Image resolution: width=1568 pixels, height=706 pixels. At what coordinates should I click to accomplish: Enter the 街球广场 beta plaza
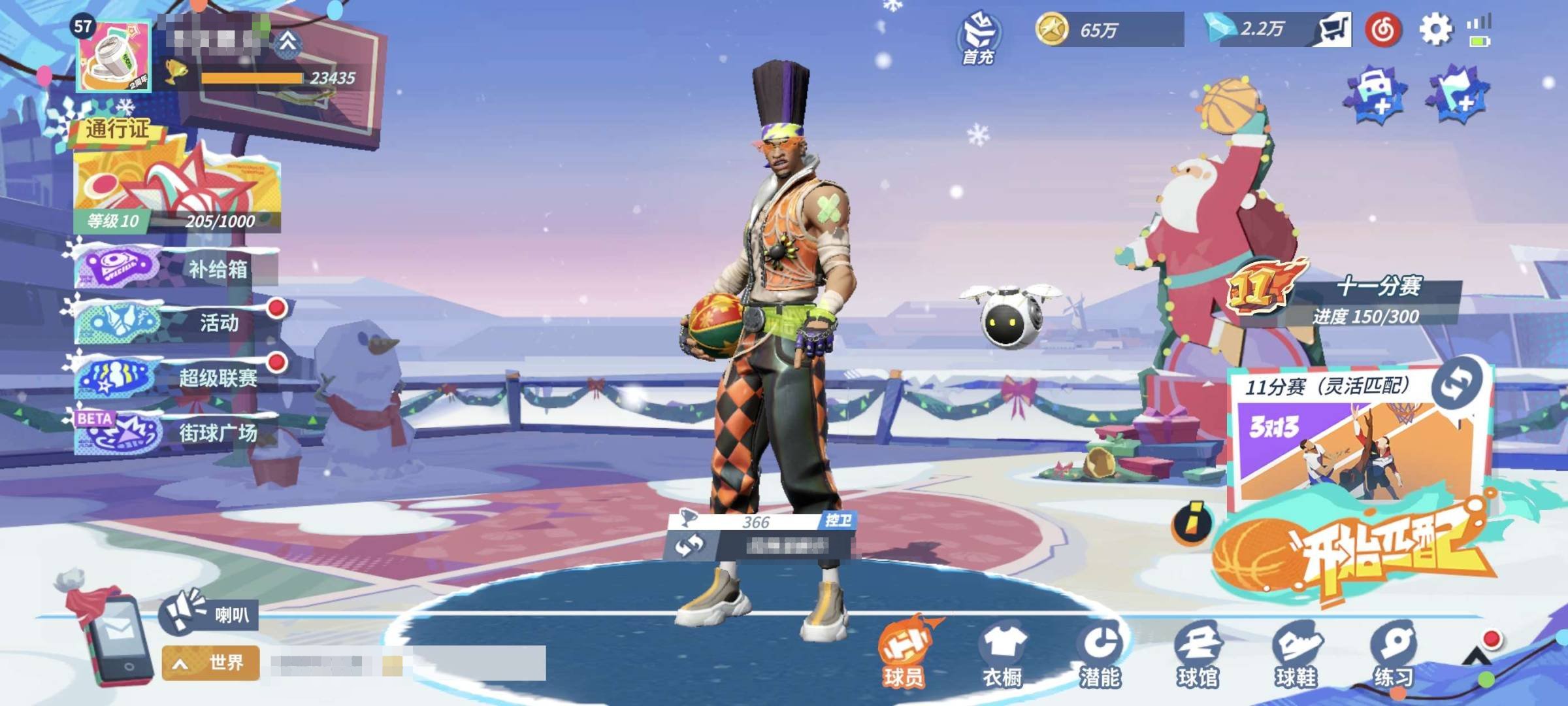click(x=176, y=432)
